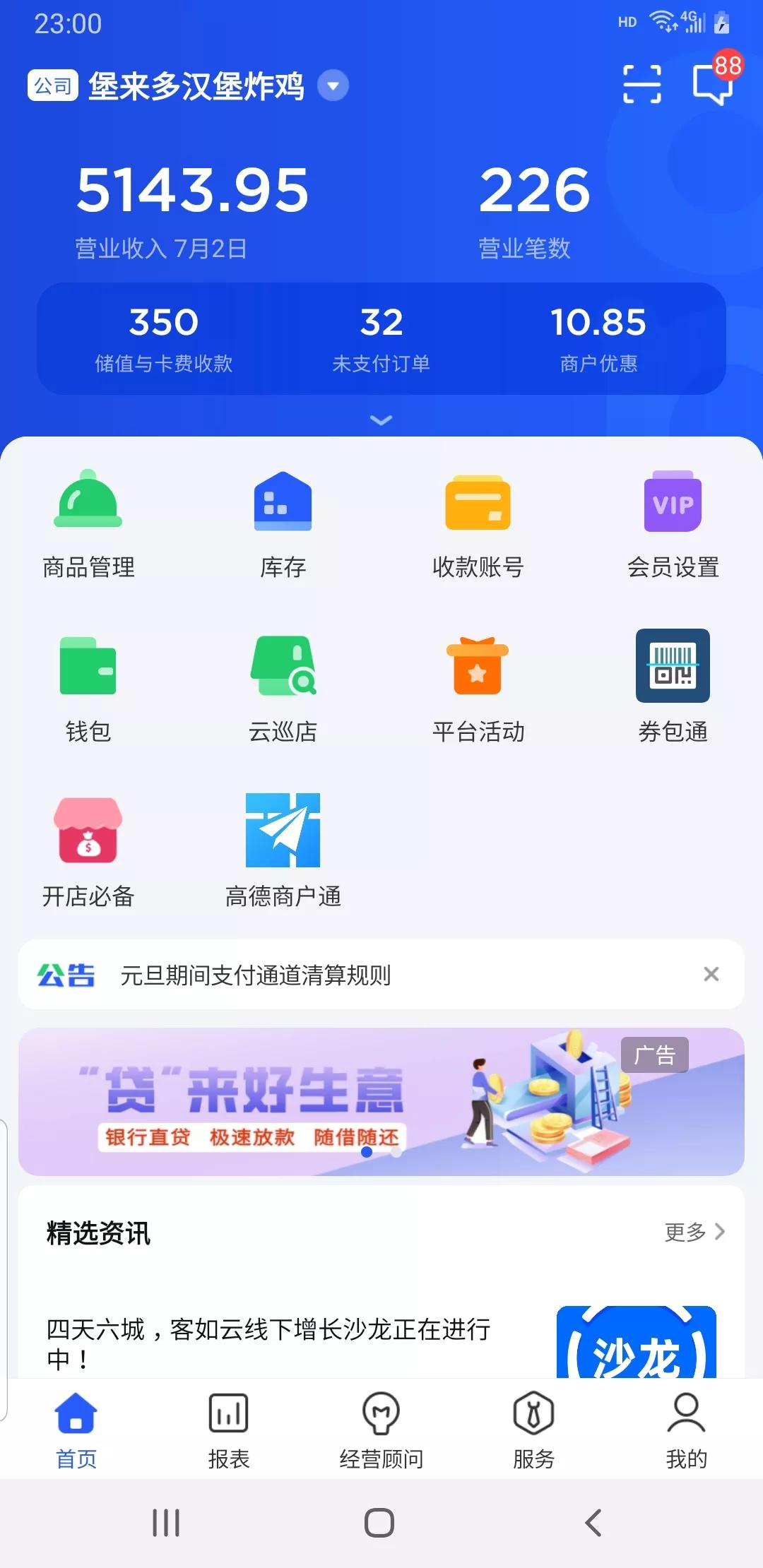
Task: Open 高德商户通
Action: coord(283,851)
